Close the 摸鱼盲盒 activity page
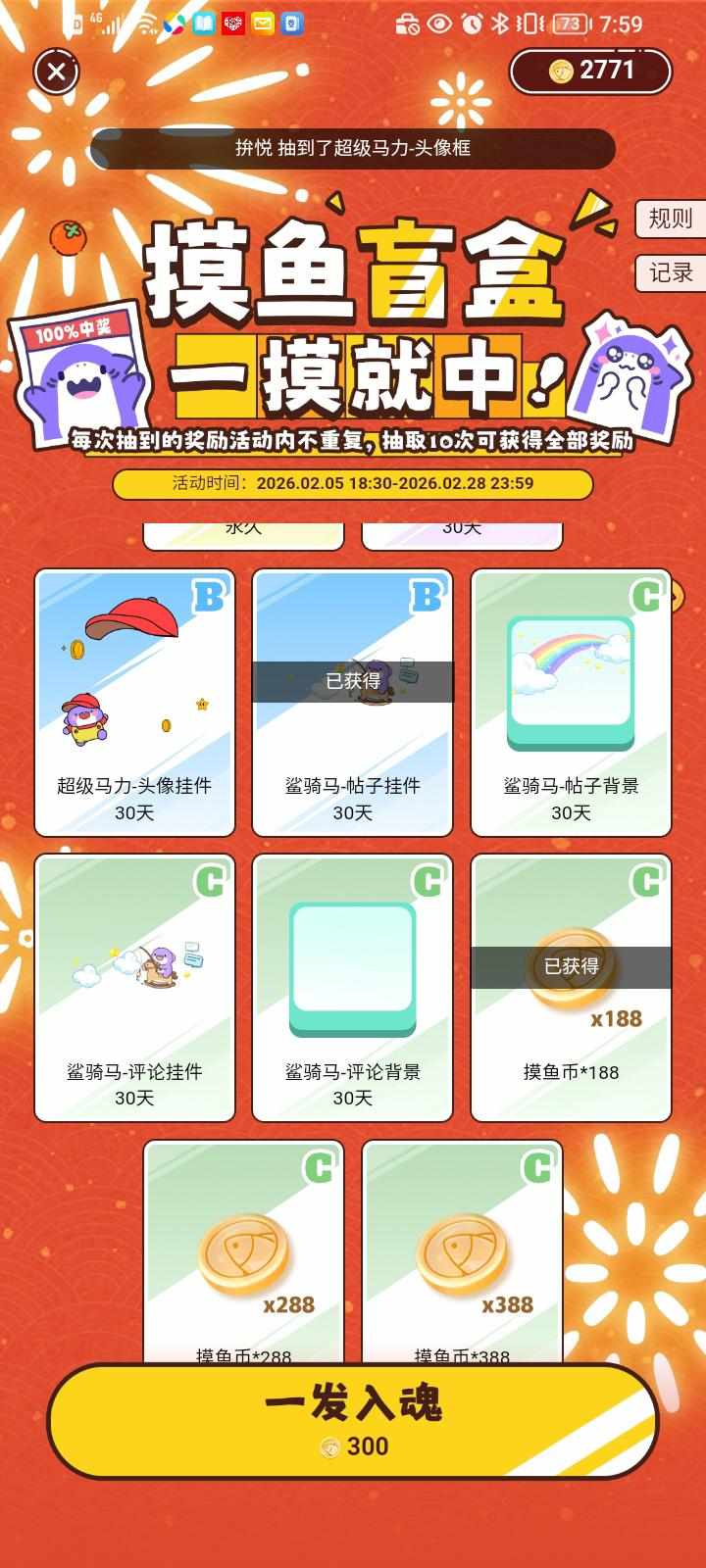Image resolution: width=706 pixels, height=1568 pixels. [57, 72]
